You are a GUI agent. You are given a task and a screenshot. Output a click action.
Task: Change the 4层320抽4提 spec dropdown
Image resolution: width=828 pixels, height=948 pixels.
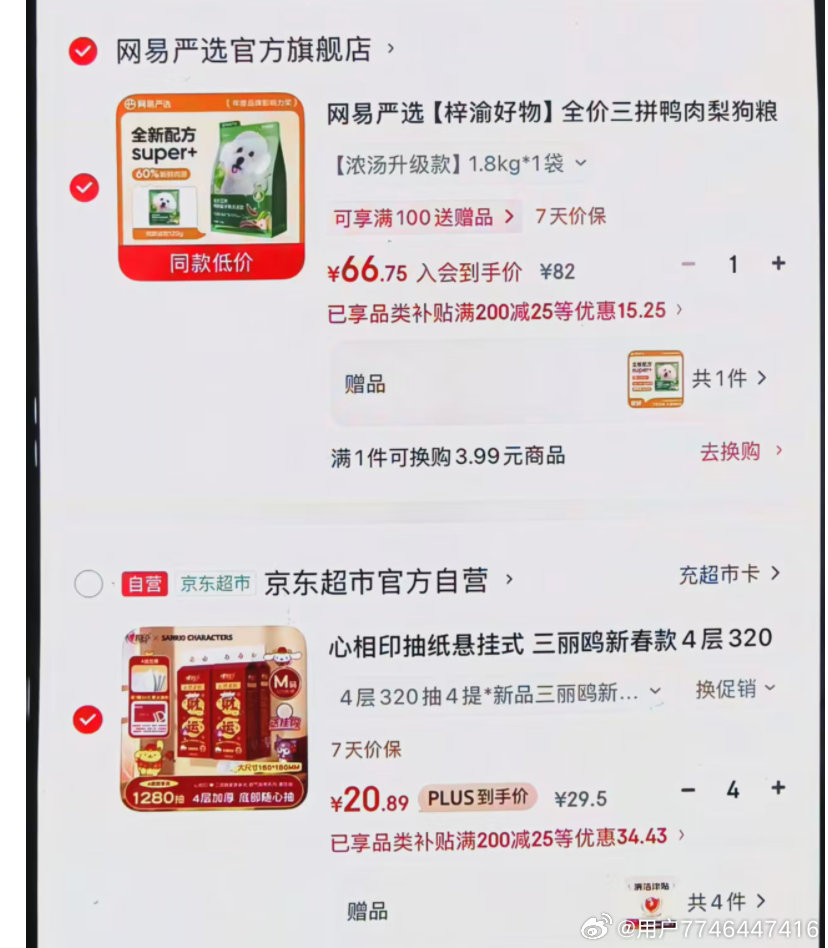[501, 694]
